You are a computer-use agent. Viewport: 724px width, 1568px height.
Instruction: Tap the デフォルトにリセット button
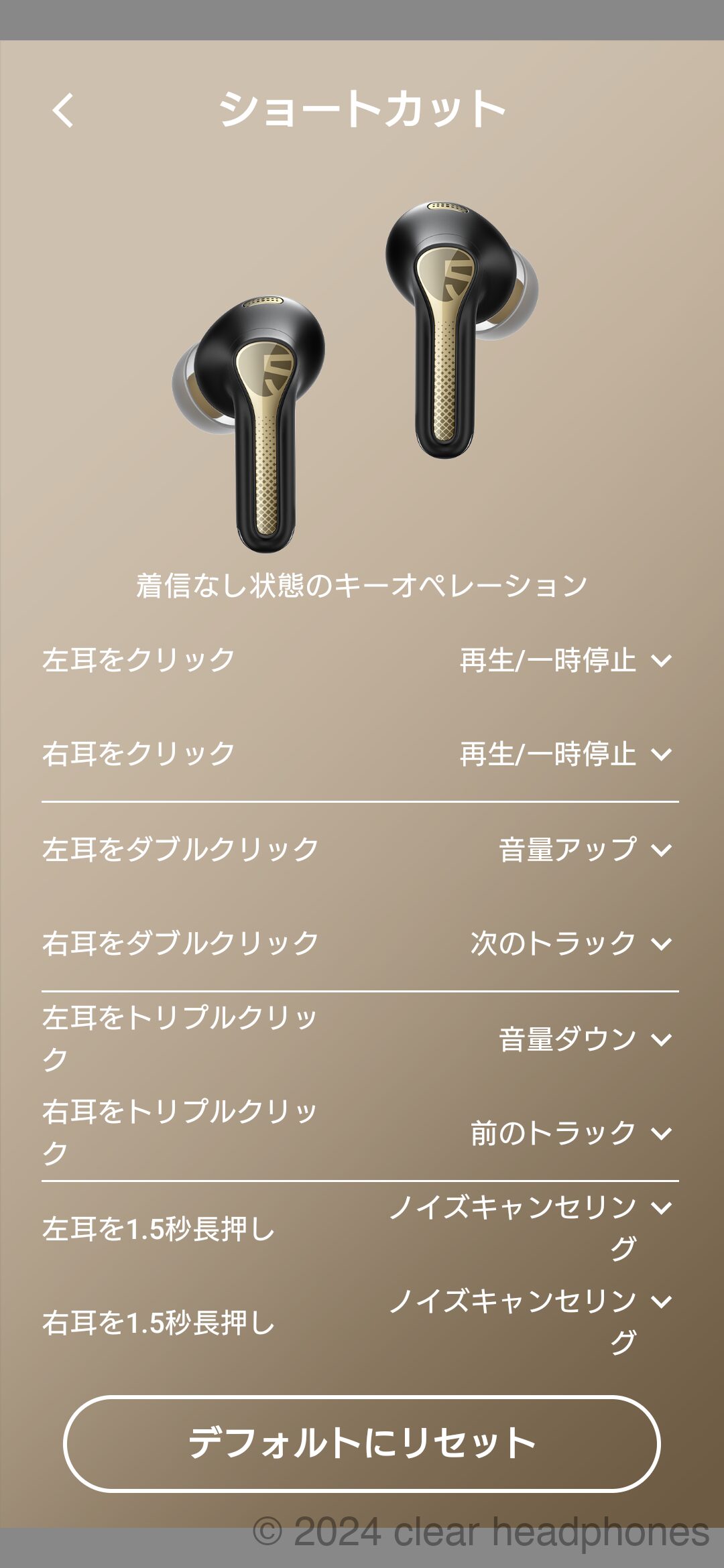tap(362, 1443)
